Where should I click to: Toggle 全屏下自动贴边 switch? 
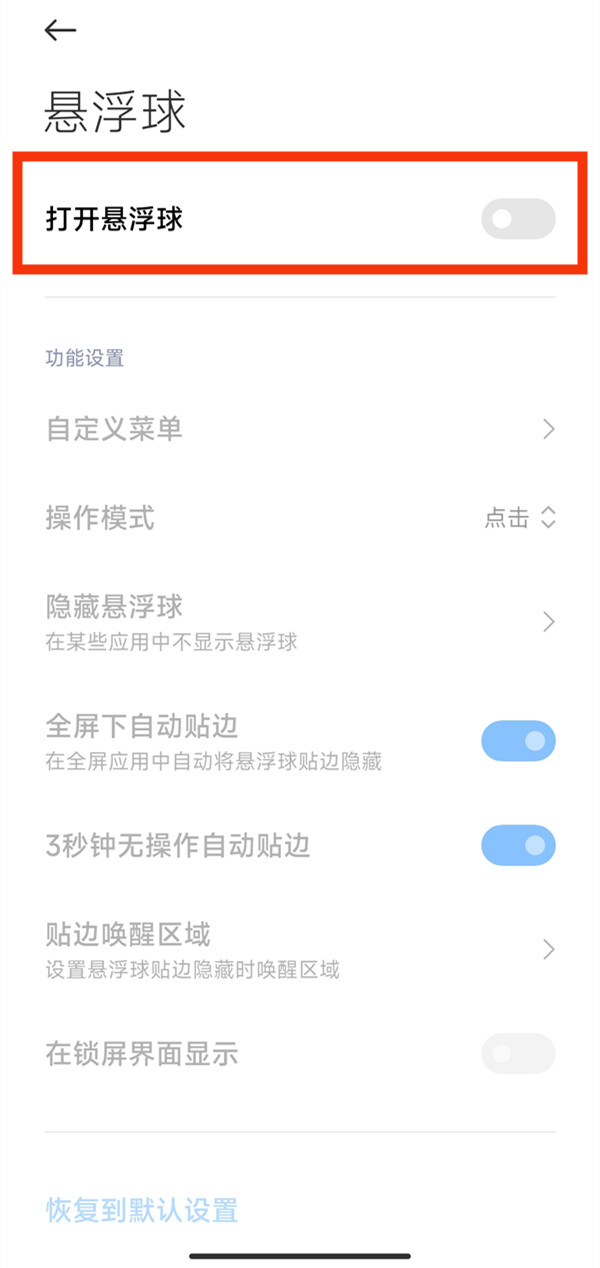point(517,741)
